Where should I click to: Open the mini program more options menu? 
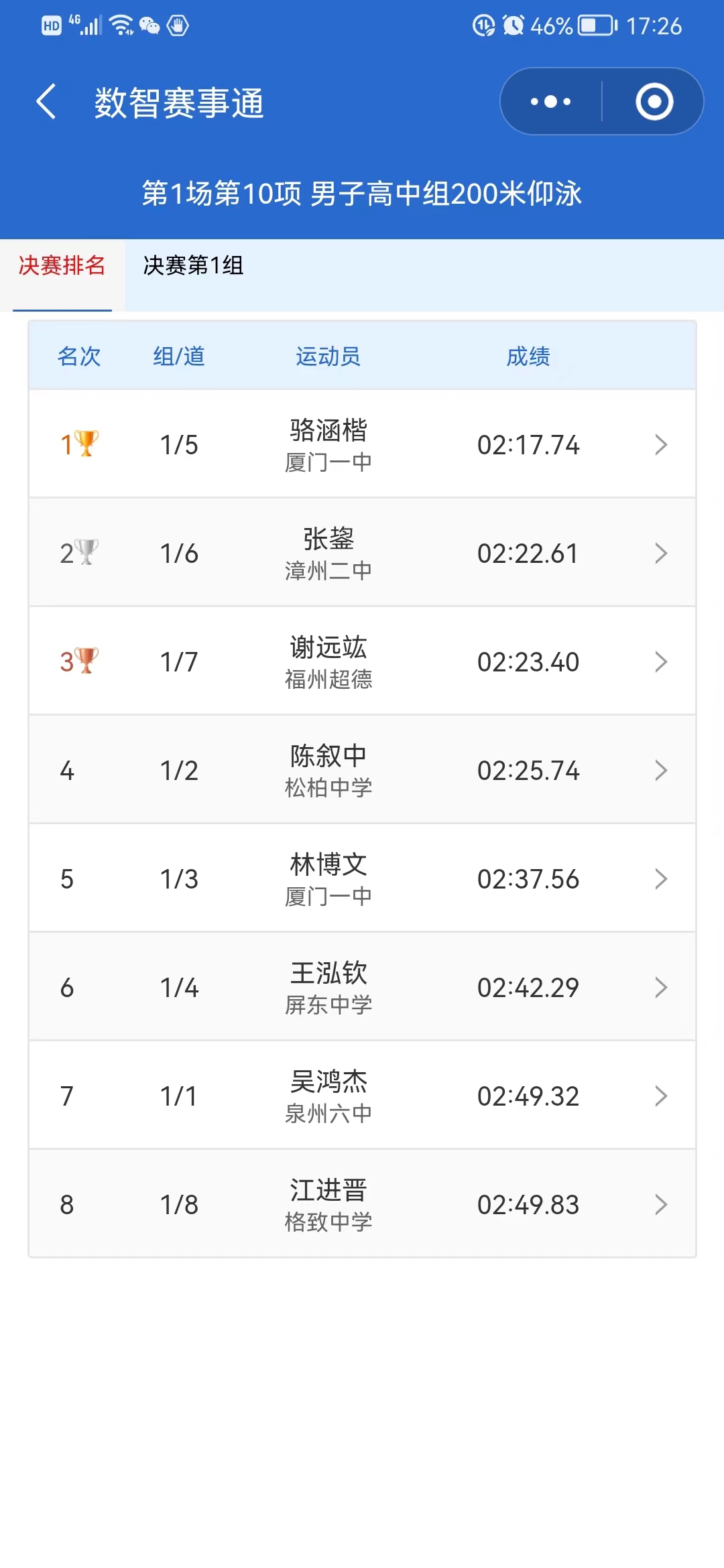(551, 102)
